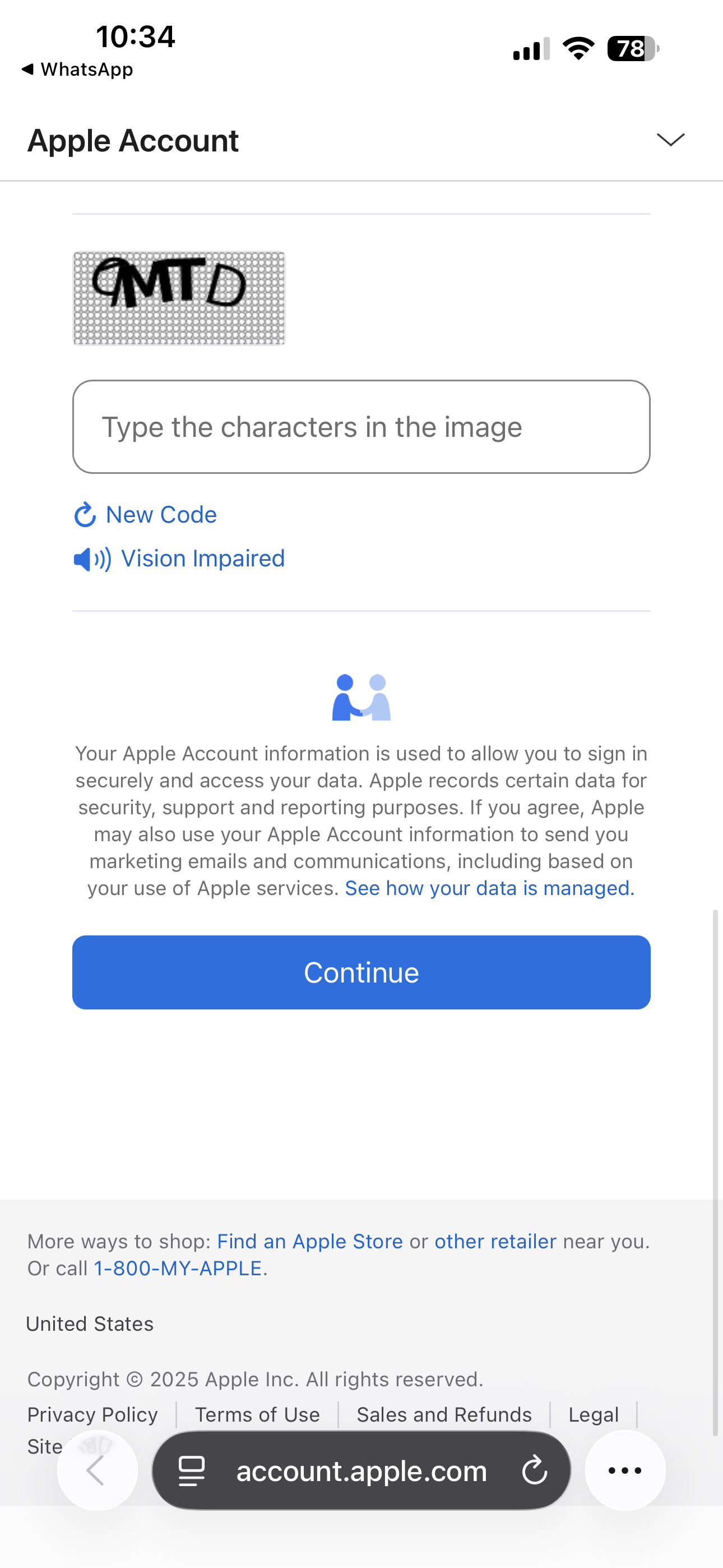Open the Privacy Policy footer link

pyautogui.click(x=92, y=1414)
